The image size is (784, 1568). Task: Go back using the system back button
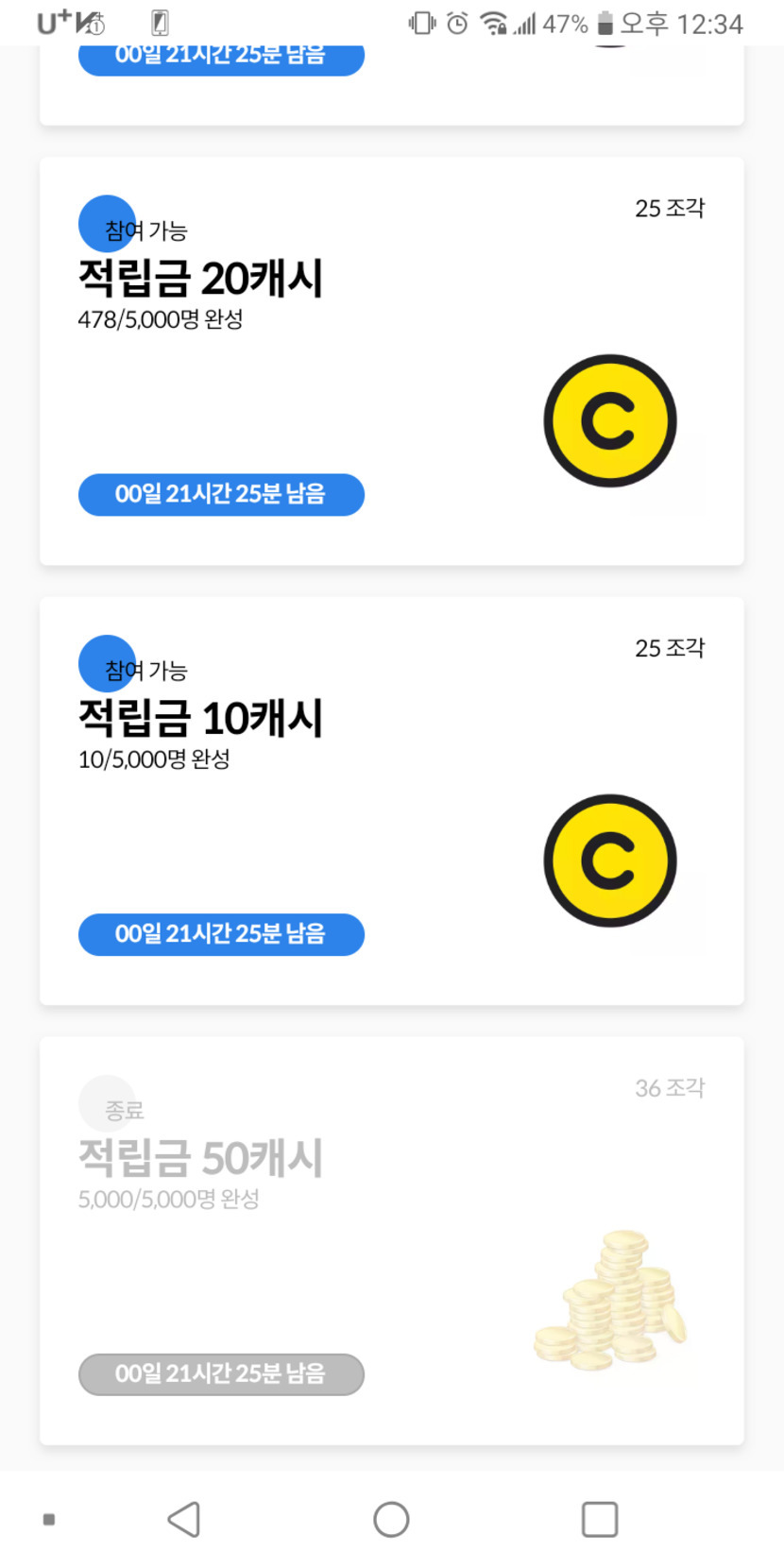(184, 1519)
